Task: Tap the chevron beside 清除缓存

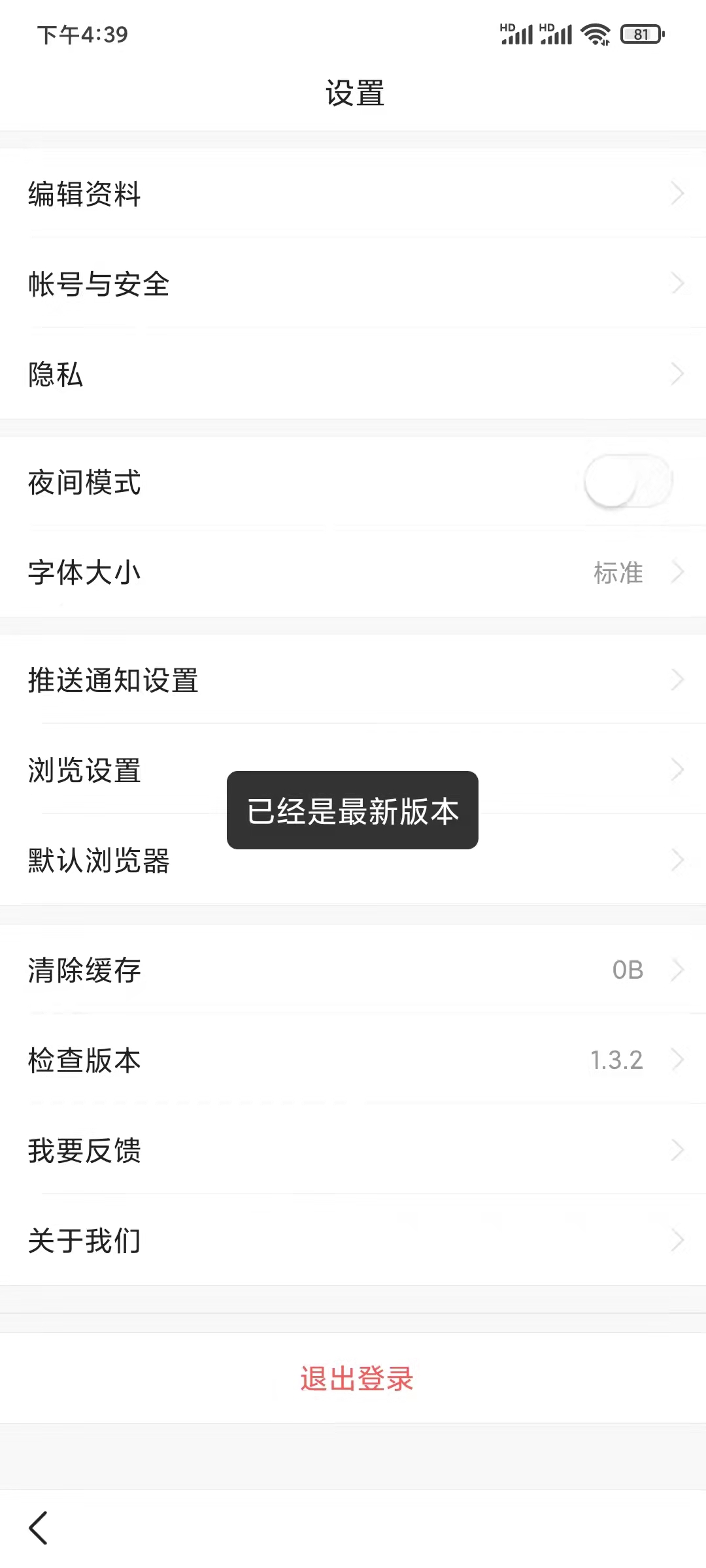Action: [679, 970]
